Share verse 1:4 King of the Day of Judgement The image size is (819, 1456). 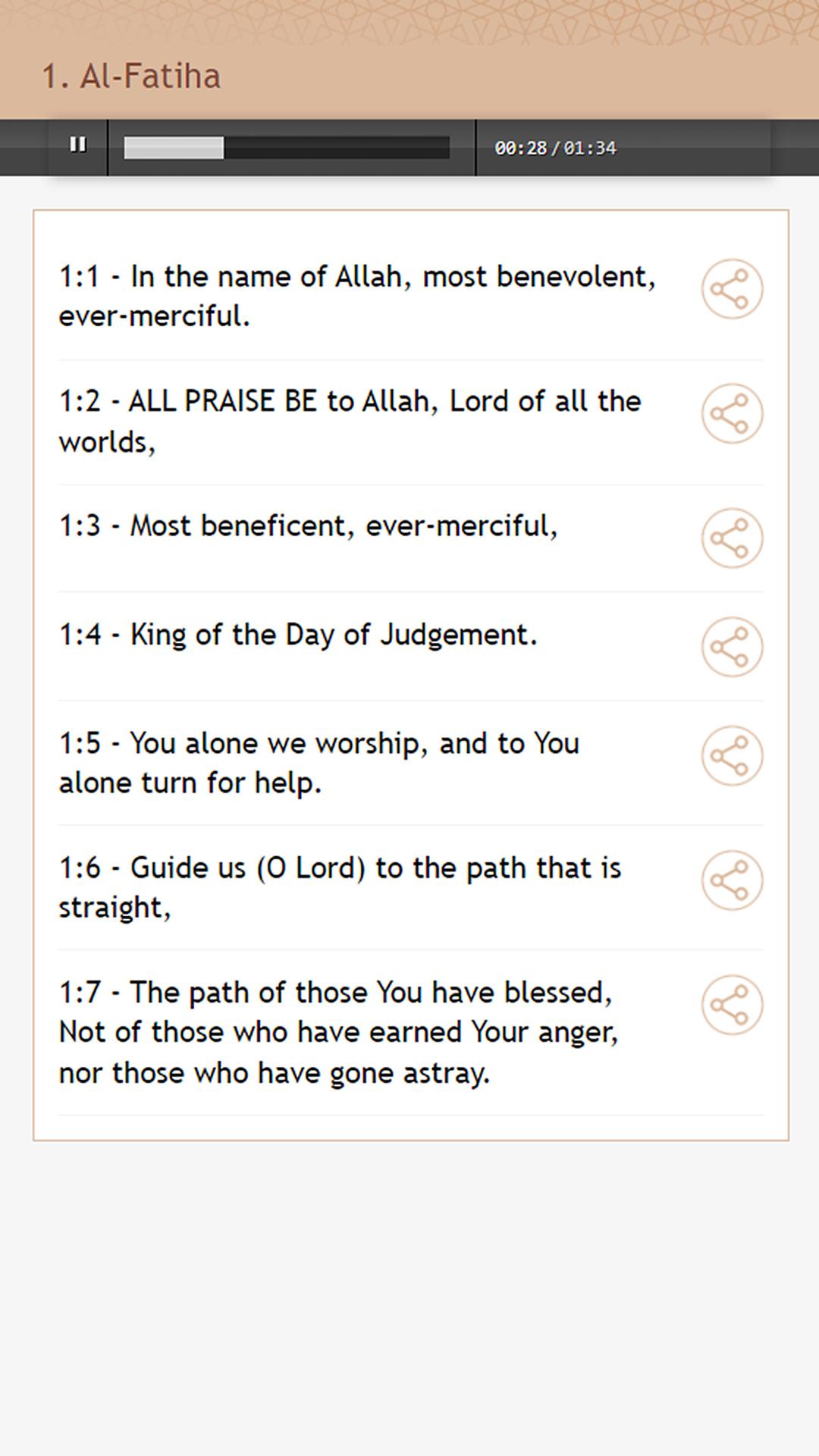pos(731,647)
